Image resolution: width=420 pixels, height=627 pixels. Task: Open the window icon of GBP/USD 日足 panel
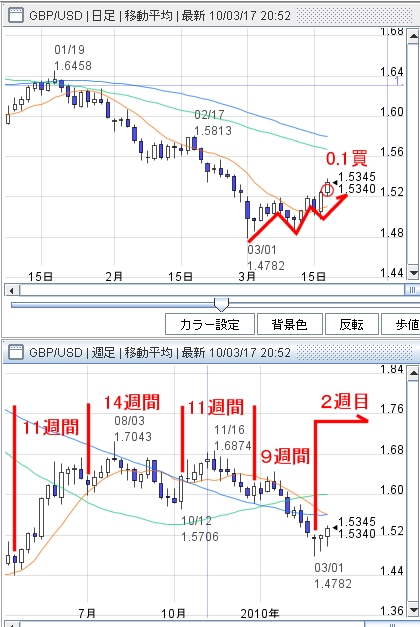click(16, 16)
